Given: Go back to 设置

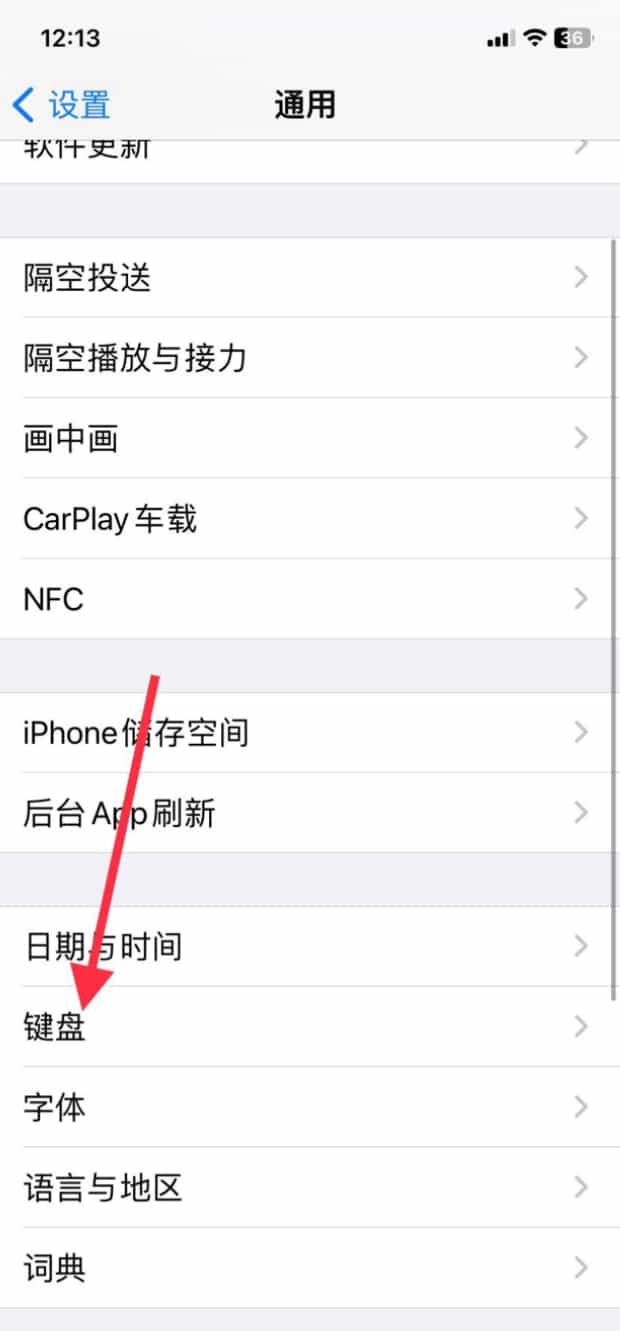Looking at the screenshot, I should (61, 104).
